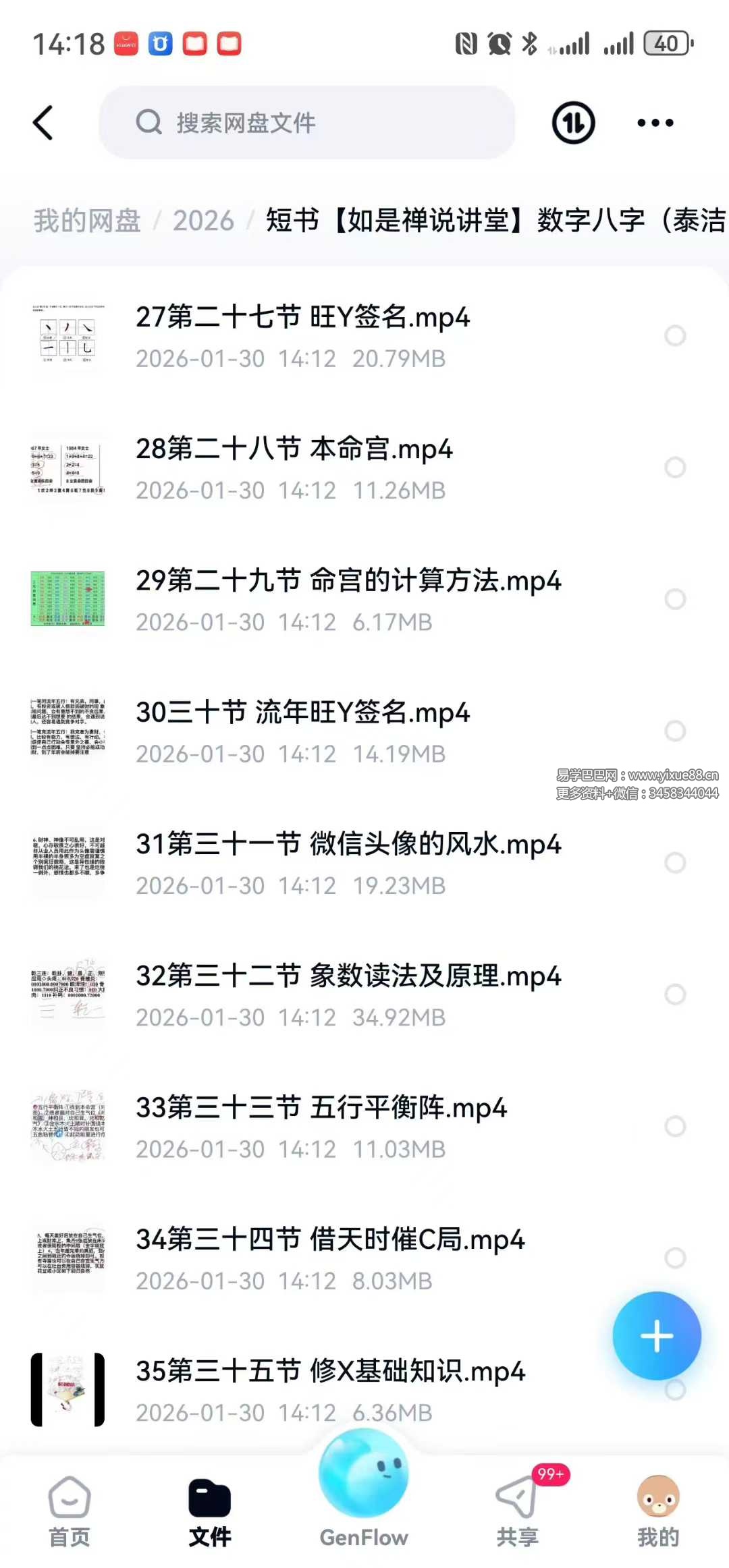This screenshot has height=1568, width=729.
Task: Tap the 搜索网盘文件 search box
Action: click(x=307, y=123)
